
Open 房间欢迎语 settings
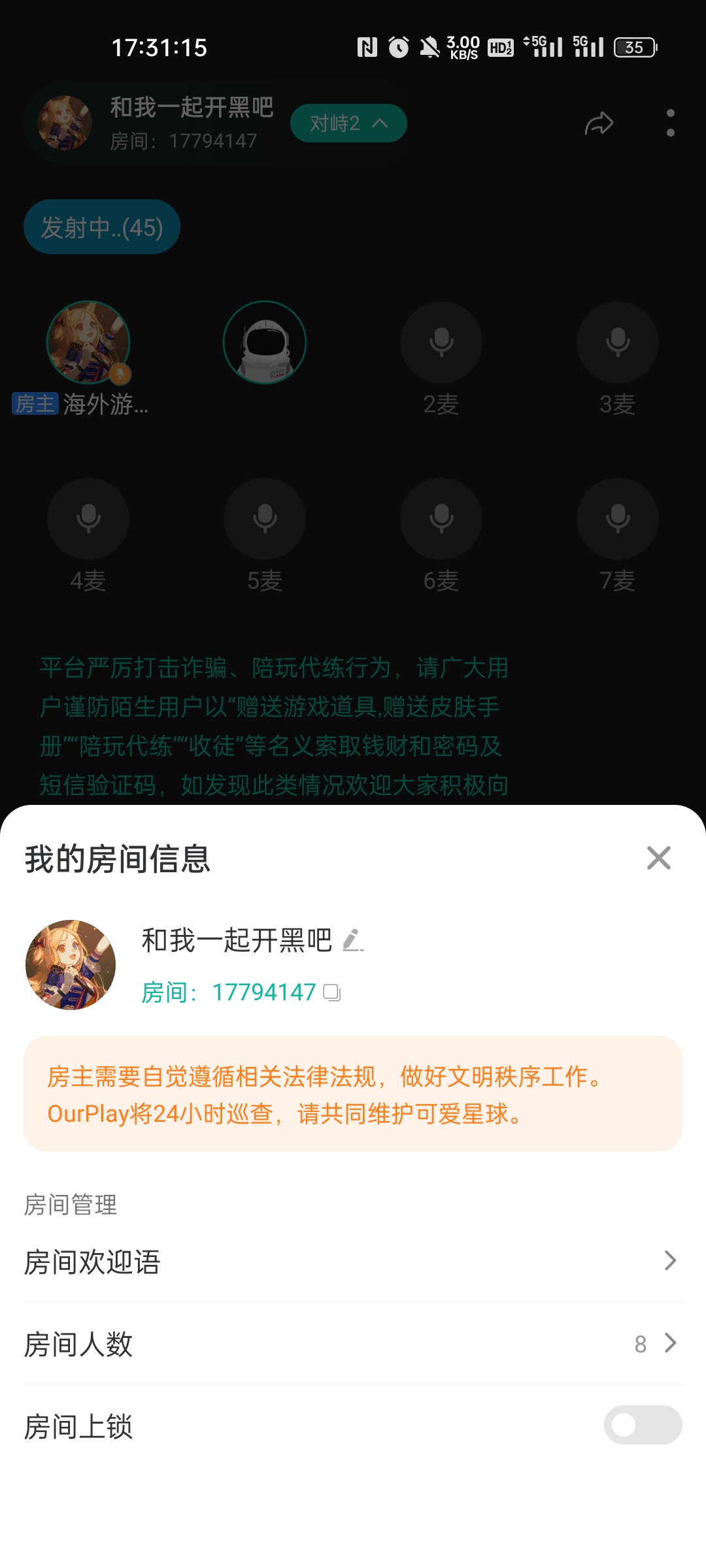[x=353, y=1261]
